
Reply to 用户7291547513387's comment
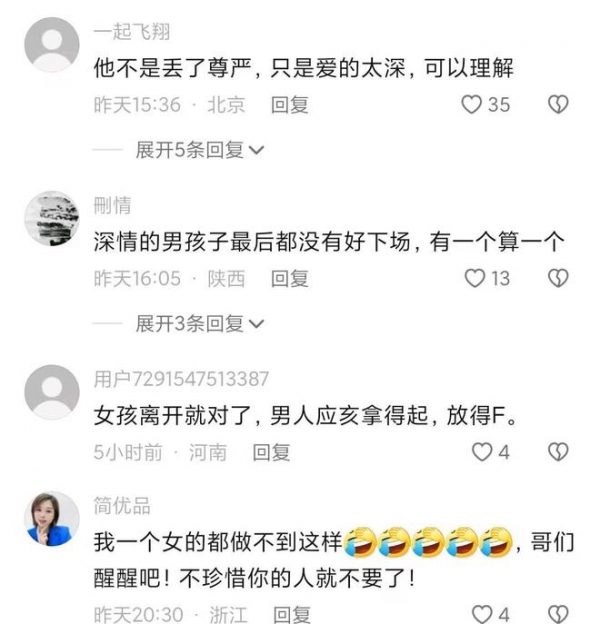tap(271, 452)
